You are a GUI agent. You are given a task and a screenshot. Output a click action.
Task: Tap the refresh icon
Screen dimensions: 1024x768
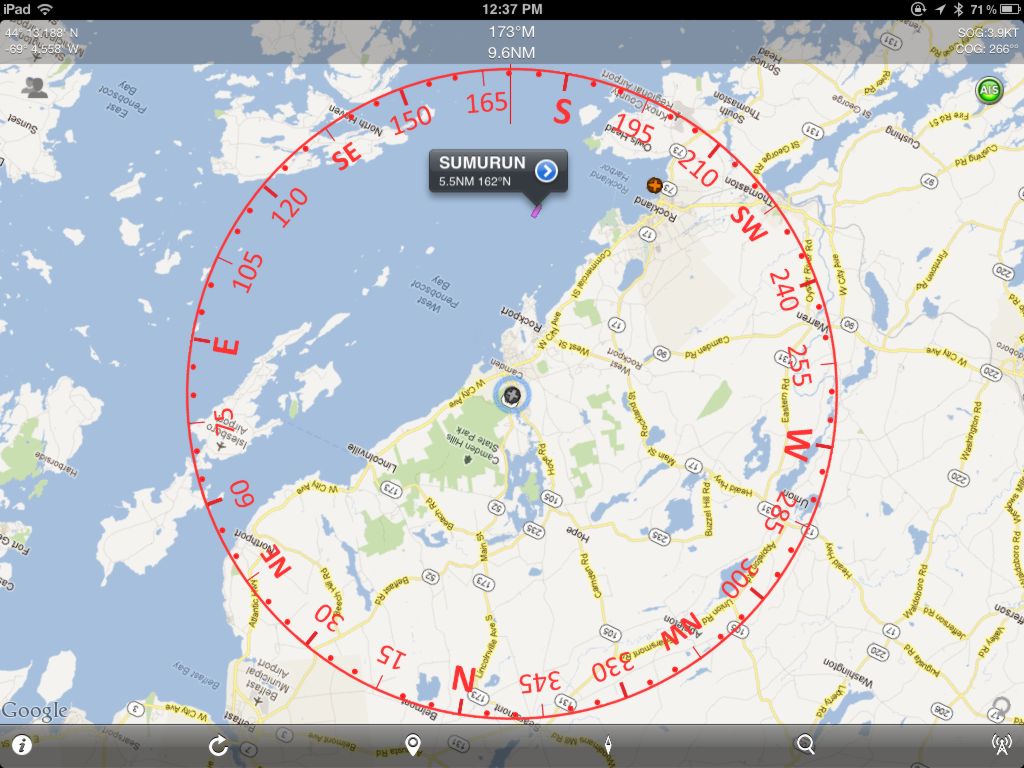click(x=218, y=745)
